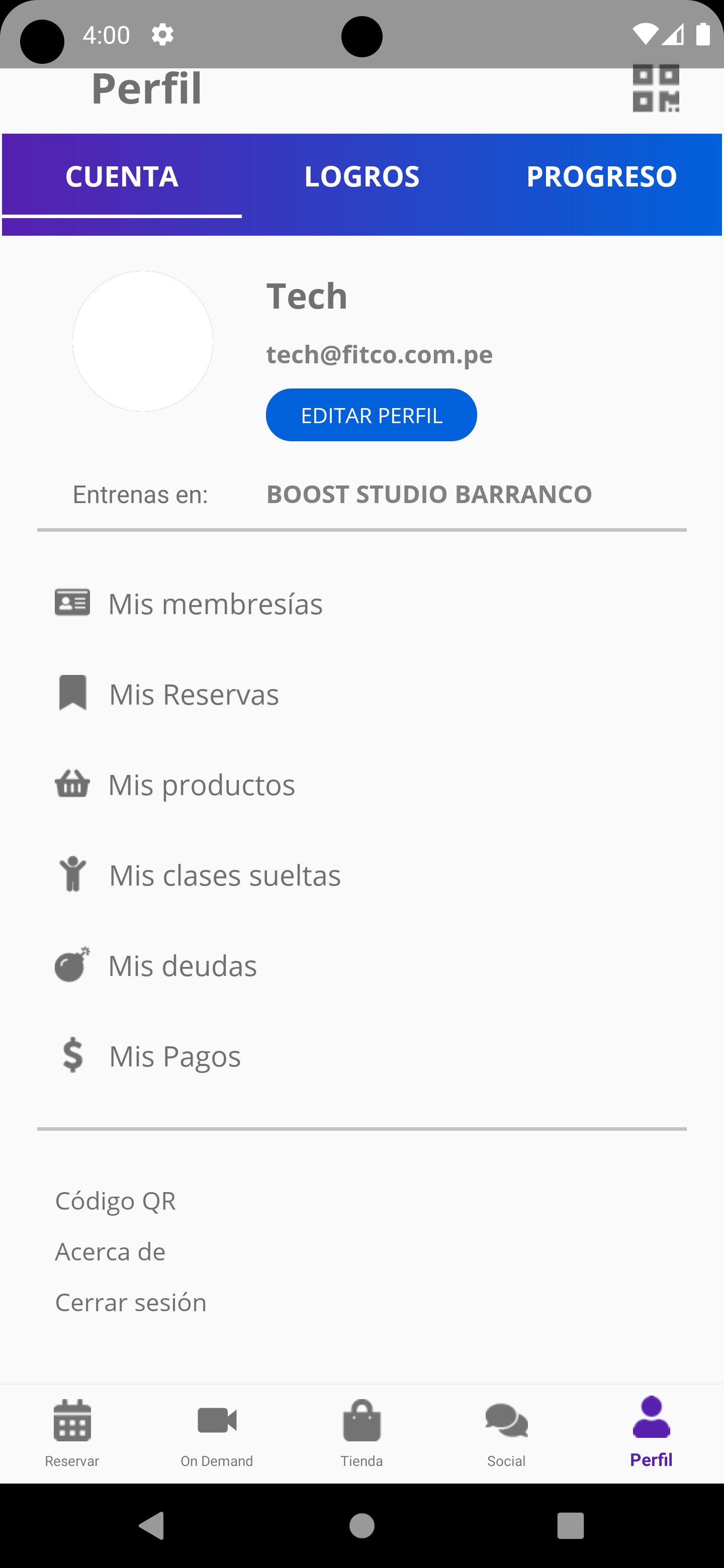View Mis Pagos
Screen dimensions: 724x1568
click(361, 1055)
